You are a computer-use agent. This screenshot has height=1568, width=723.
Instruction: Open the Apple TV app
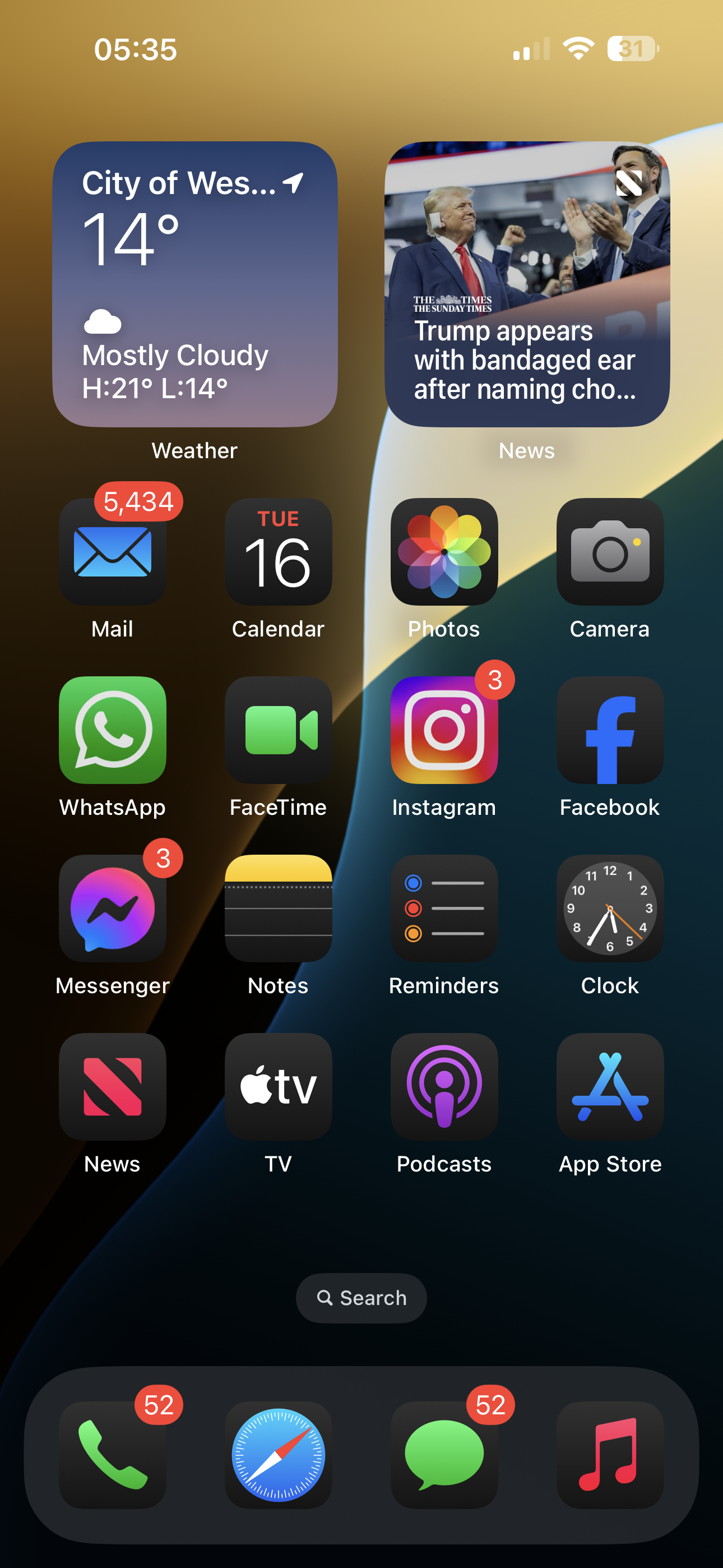click(x=278, y=1086)
